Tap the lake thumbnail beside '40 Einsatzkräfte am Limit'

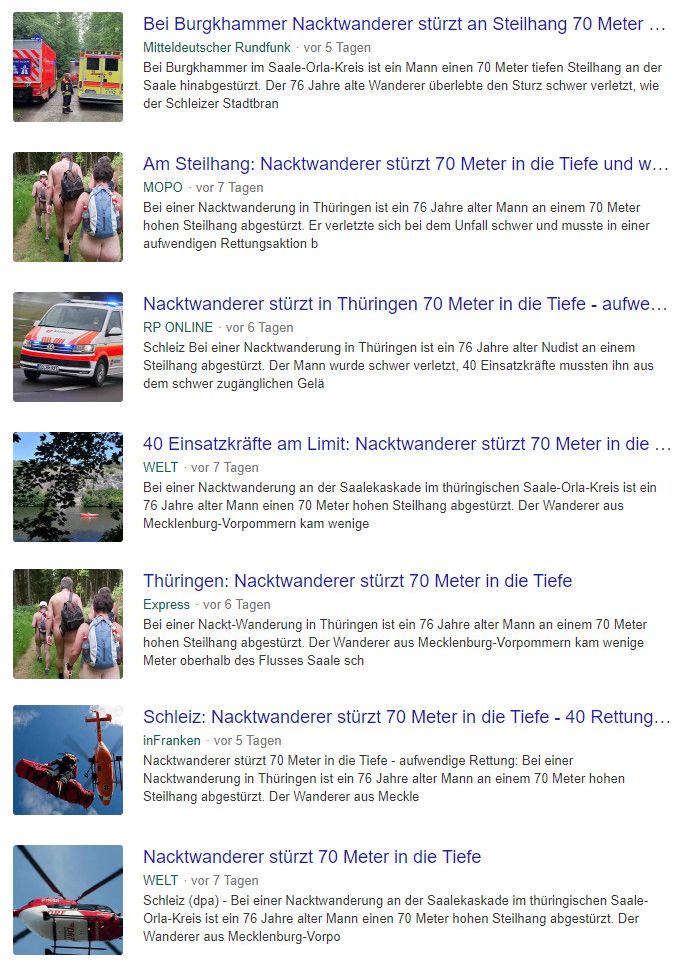click(68, 487)
